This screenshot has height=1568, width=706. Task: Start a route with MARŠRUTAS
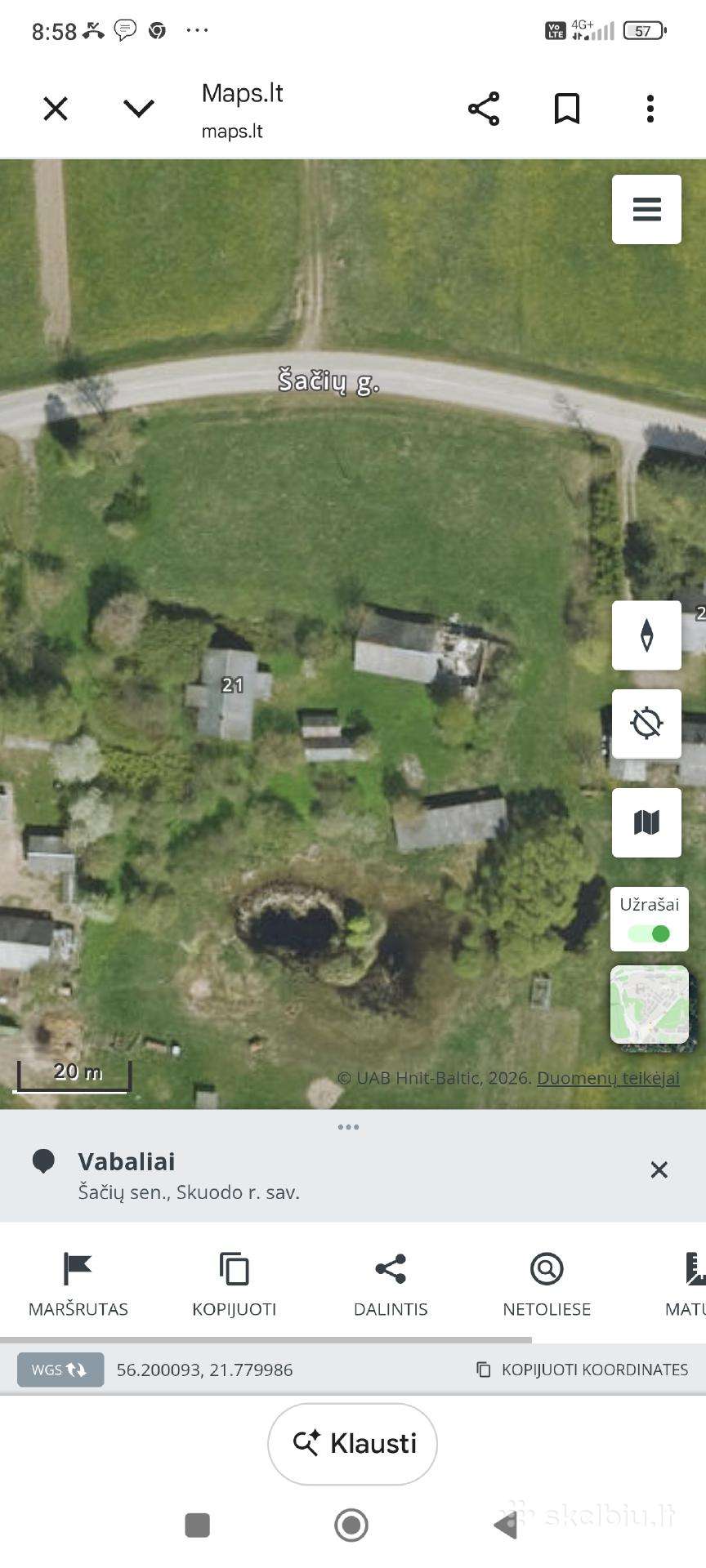tap(78, 1285)
